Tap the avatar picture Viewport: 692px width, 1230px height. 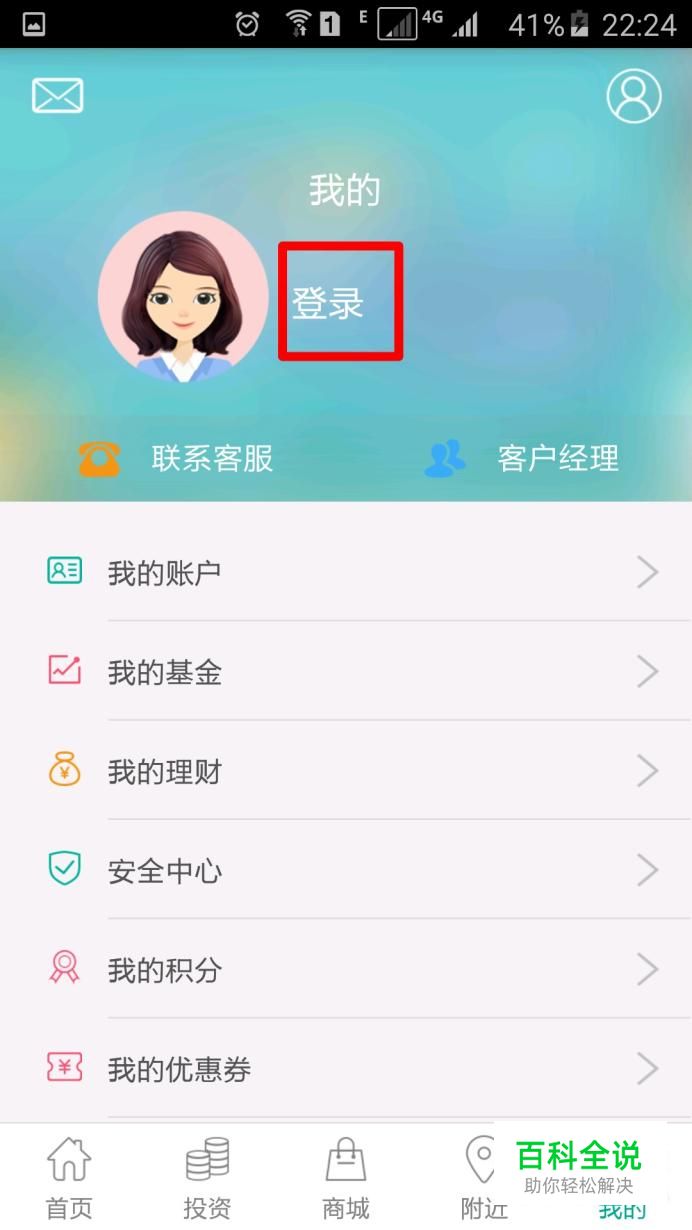click(183, 297)
